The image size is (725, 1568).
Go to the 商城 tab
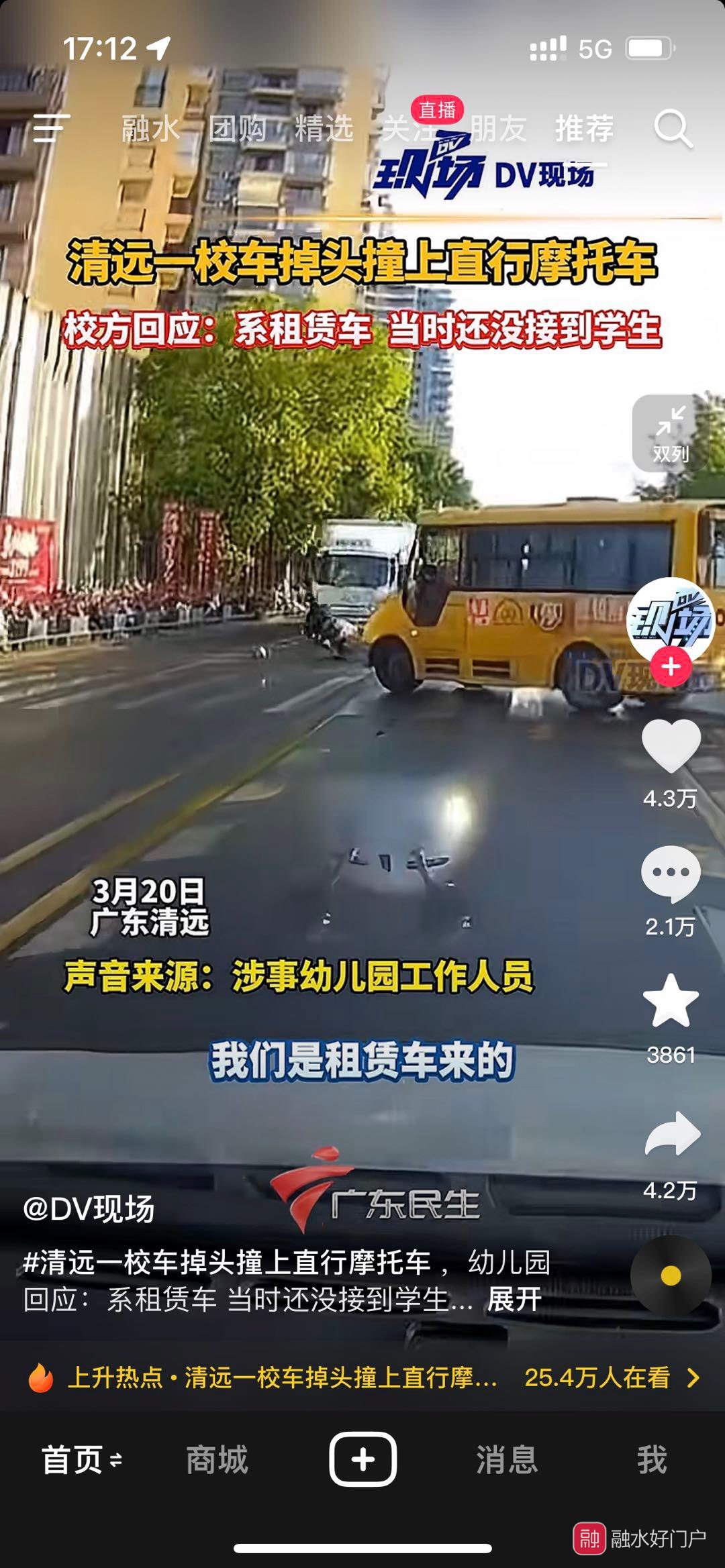coord(217,1459)
